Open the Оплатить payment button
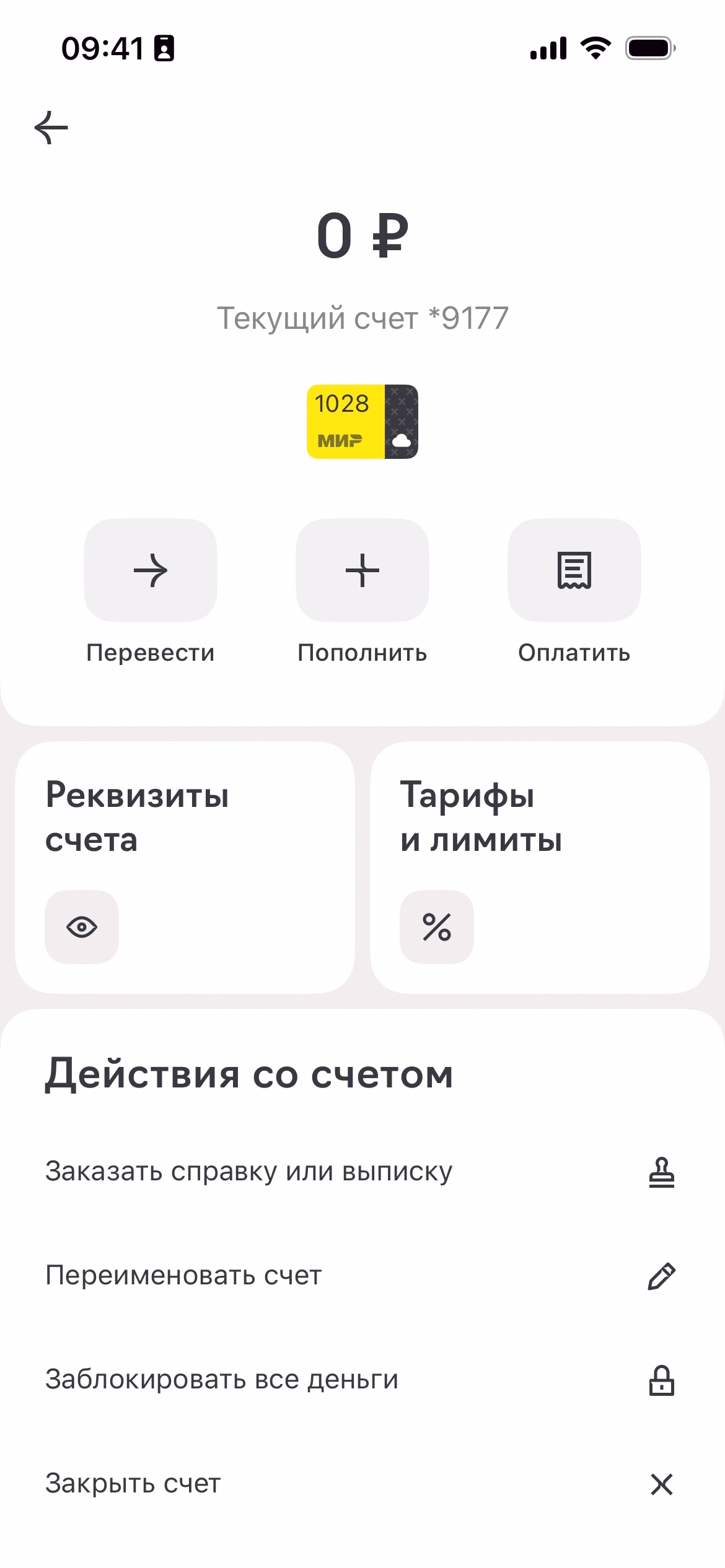 pos(574,570)
